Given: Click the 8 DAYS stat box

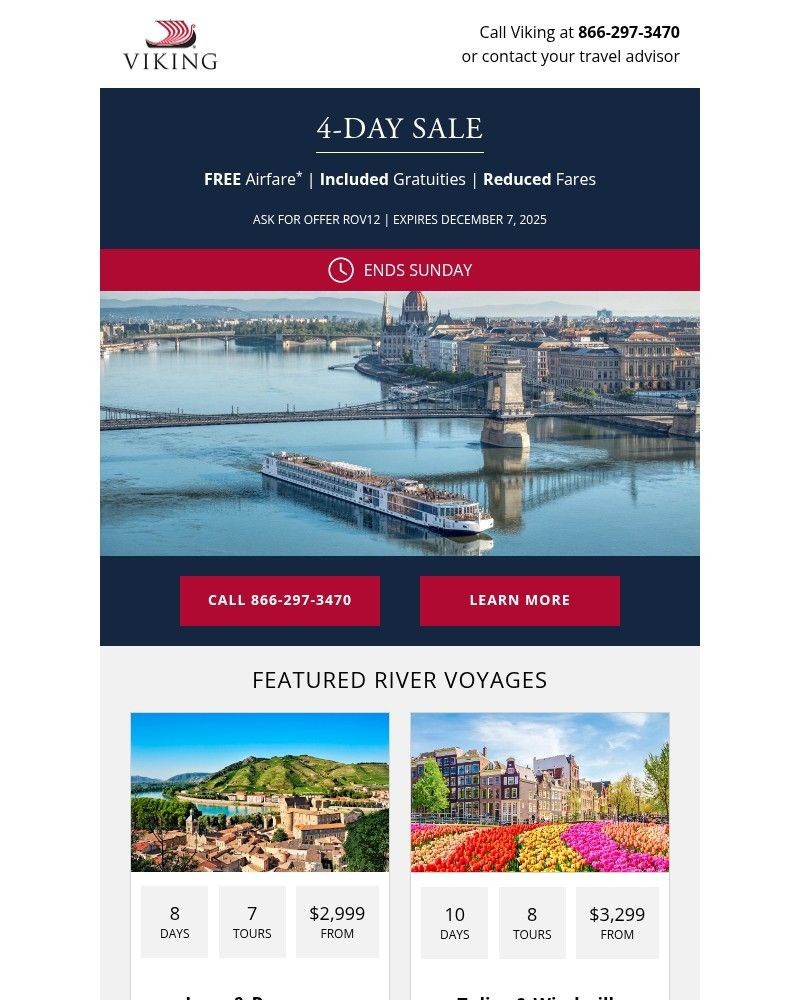Looking at the screenshot, I should 174,922.
